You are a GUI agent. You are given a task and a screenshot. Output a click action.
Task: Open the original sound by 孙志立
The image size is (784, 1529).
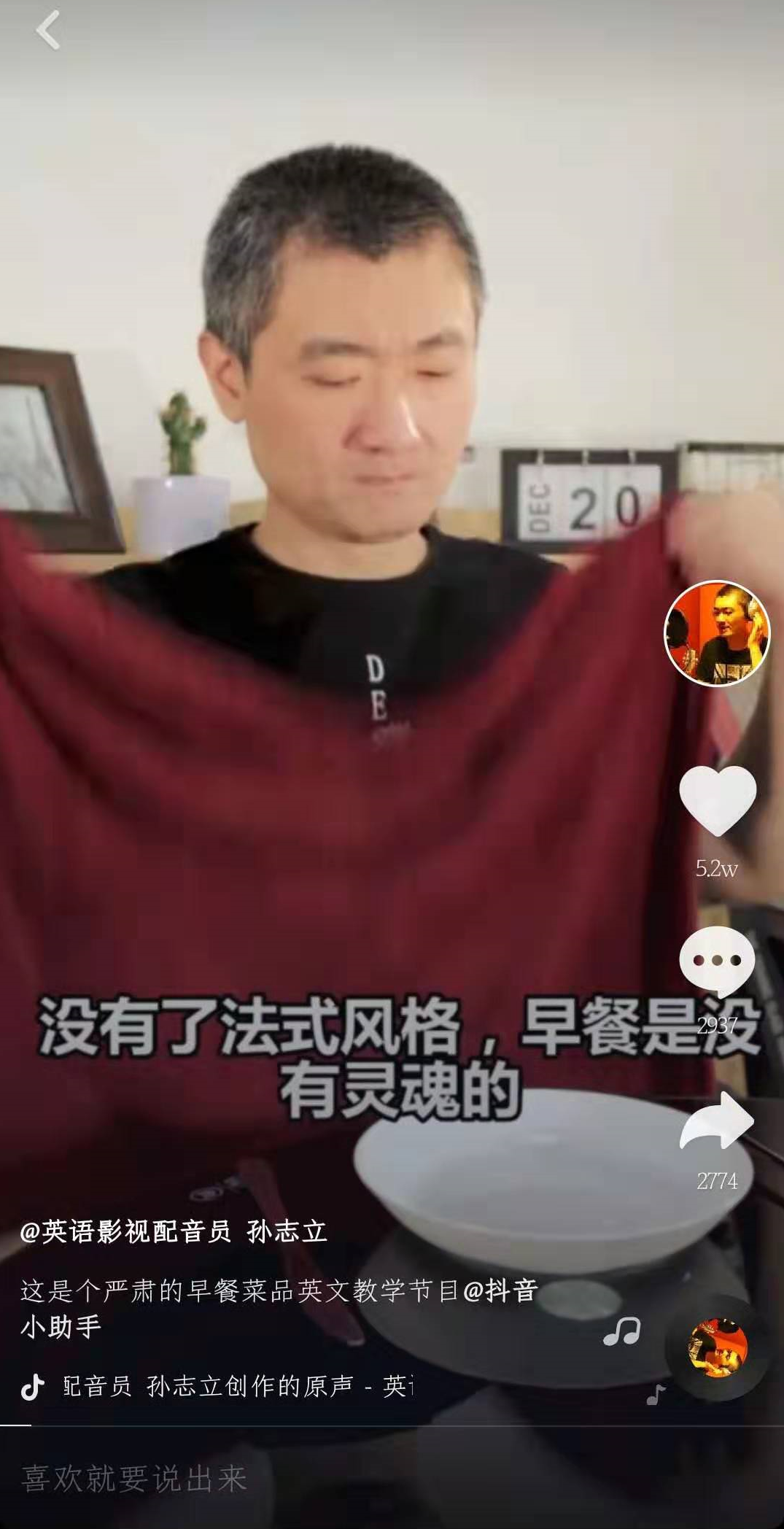point(238,1385)
